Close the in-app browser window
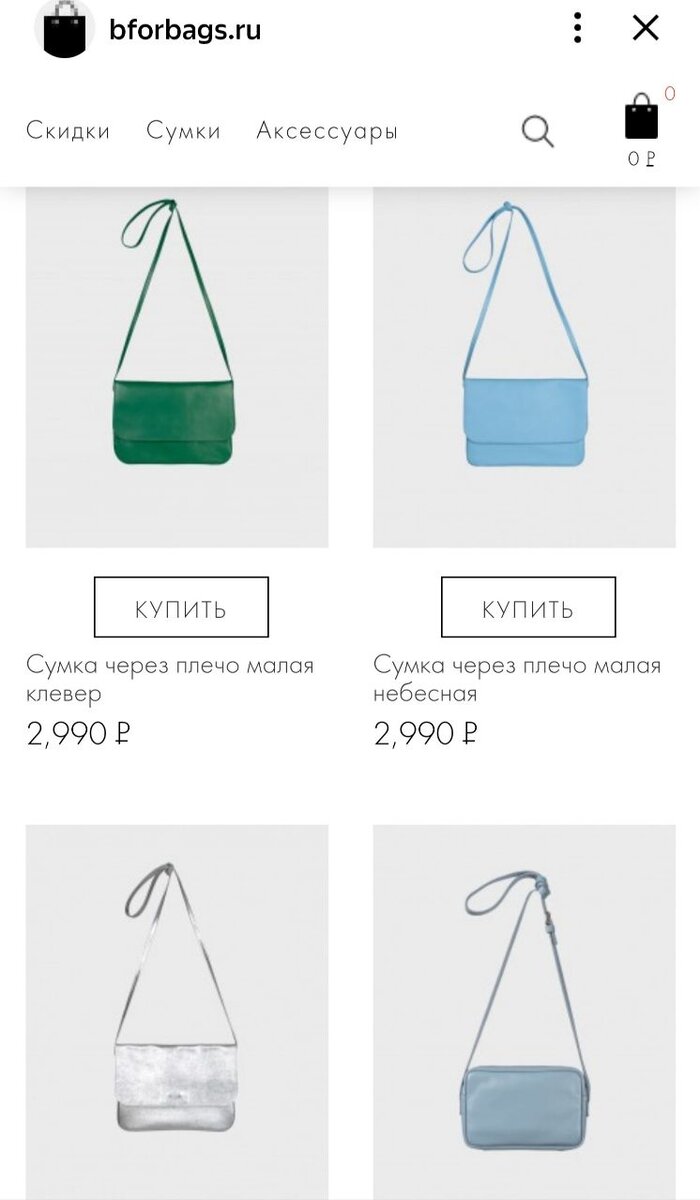 pyautogui.click(x=646, y=28)
